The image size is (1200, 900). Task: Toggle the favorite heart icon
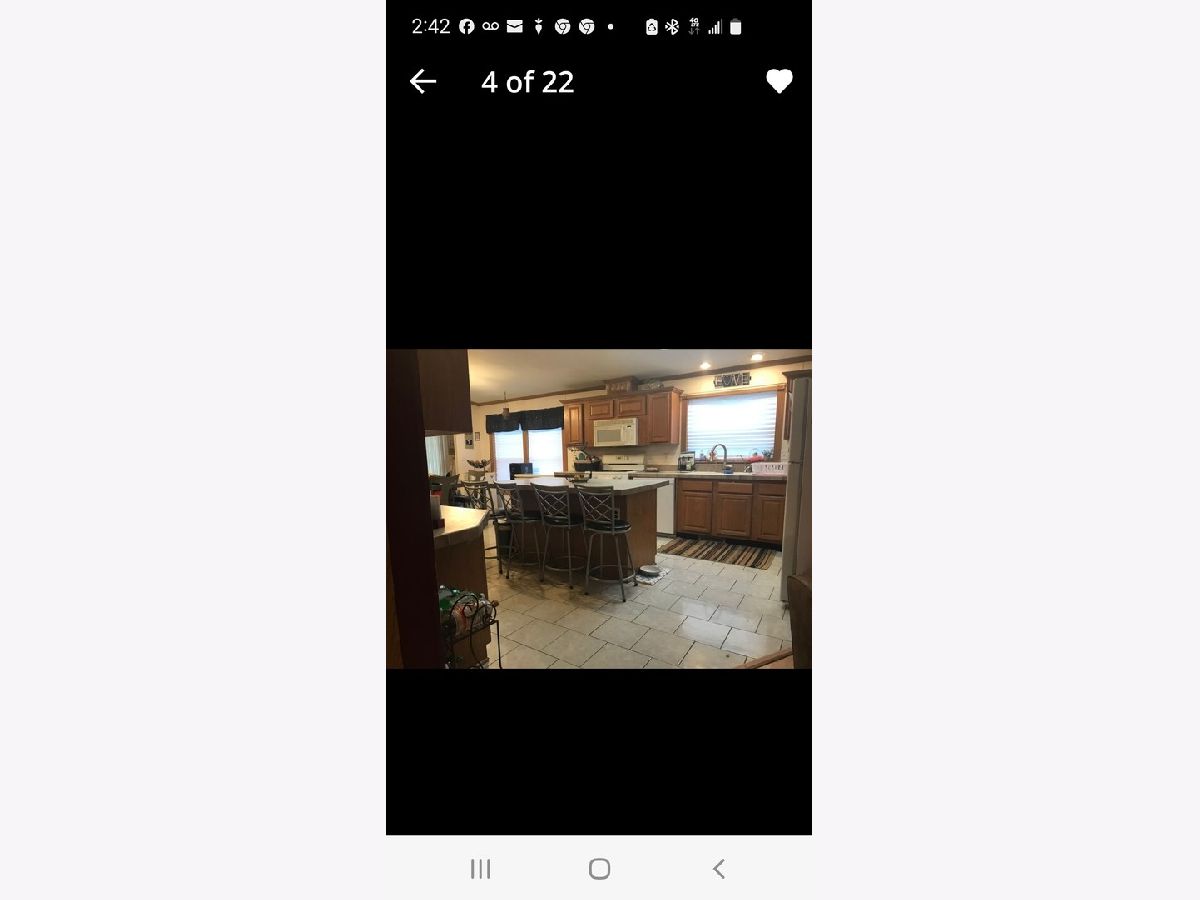click(779, 82)
